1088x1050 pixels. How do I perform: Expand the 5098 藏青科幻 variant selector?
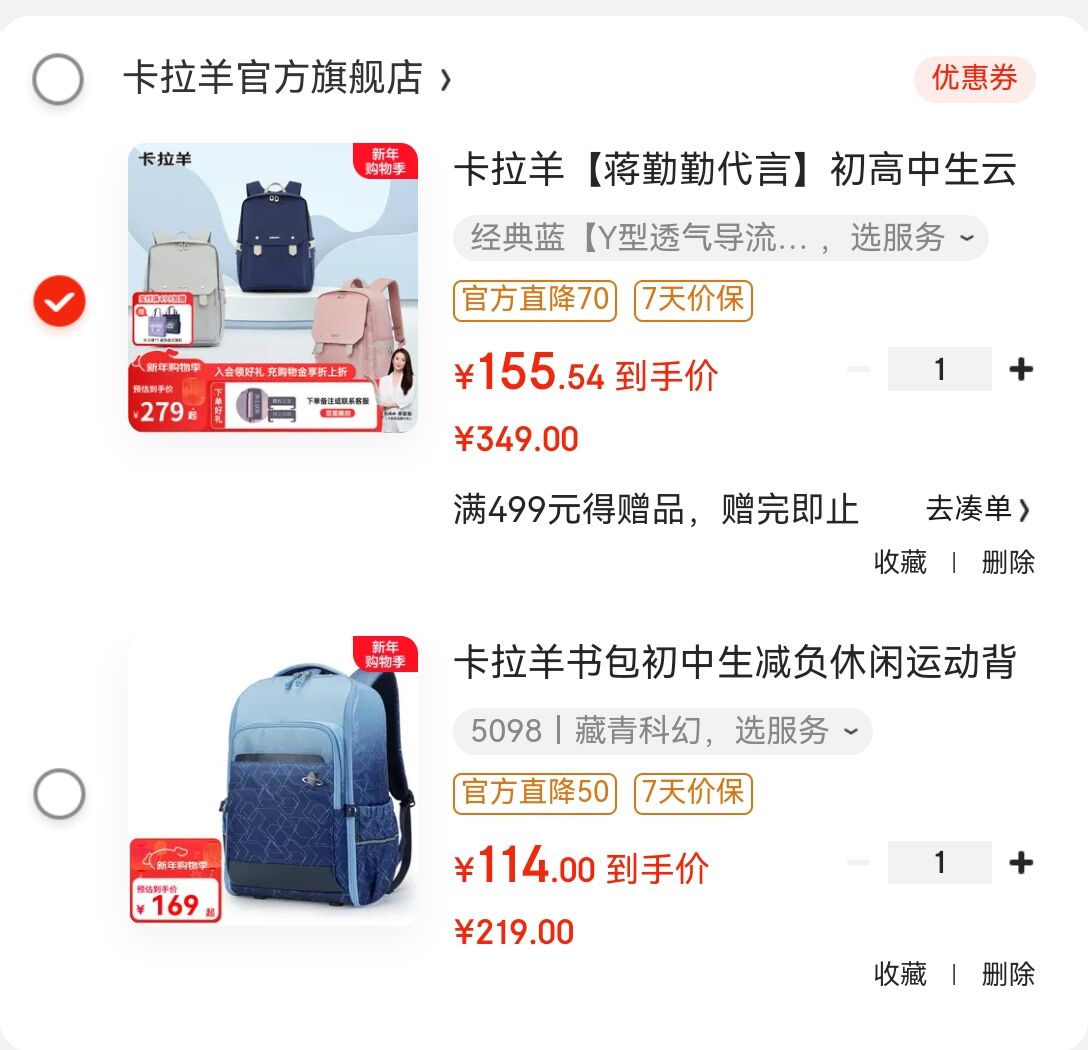663,731
